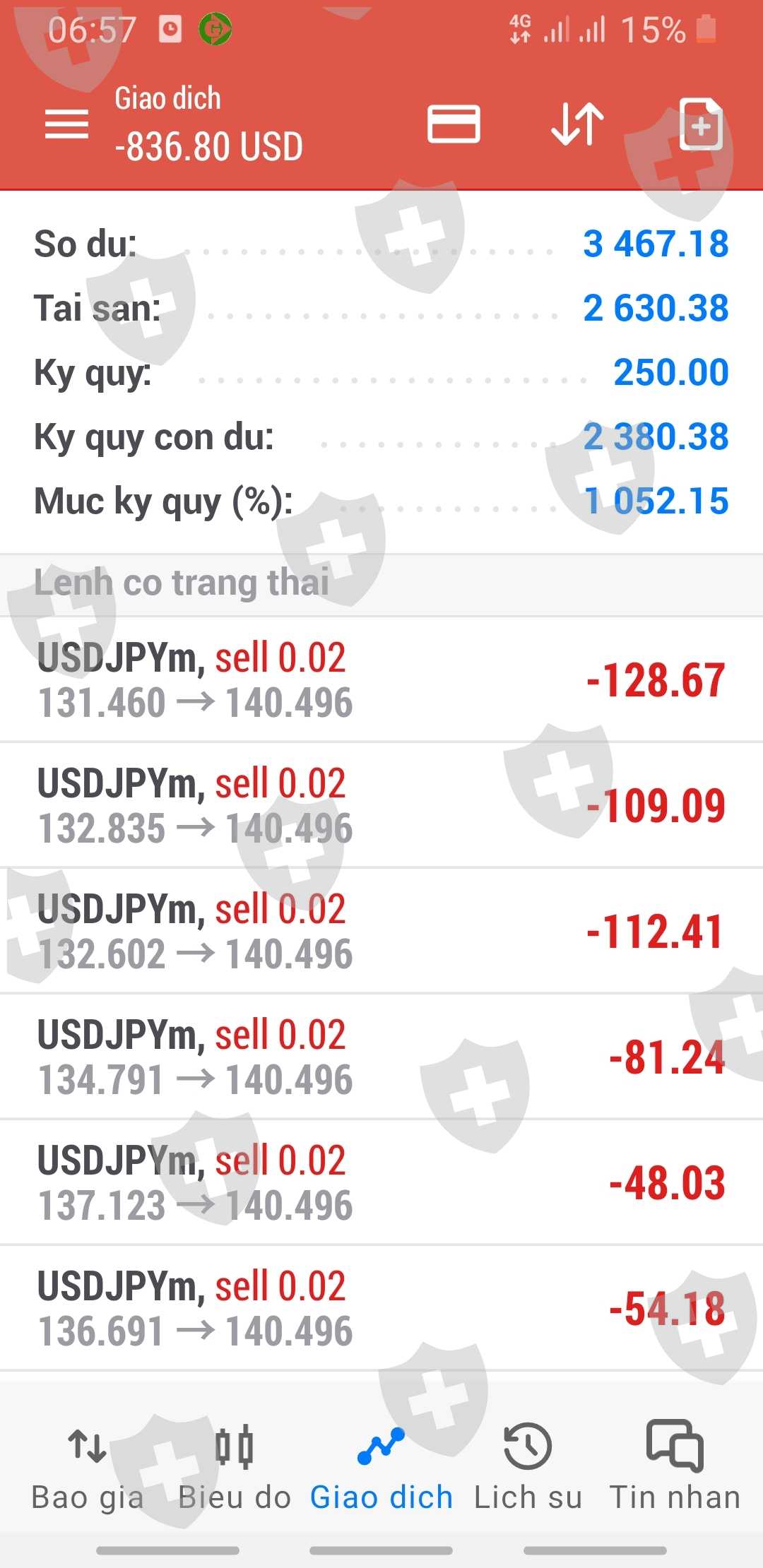Select the USDJPYm position opened at 132.602

coord(381,931)
